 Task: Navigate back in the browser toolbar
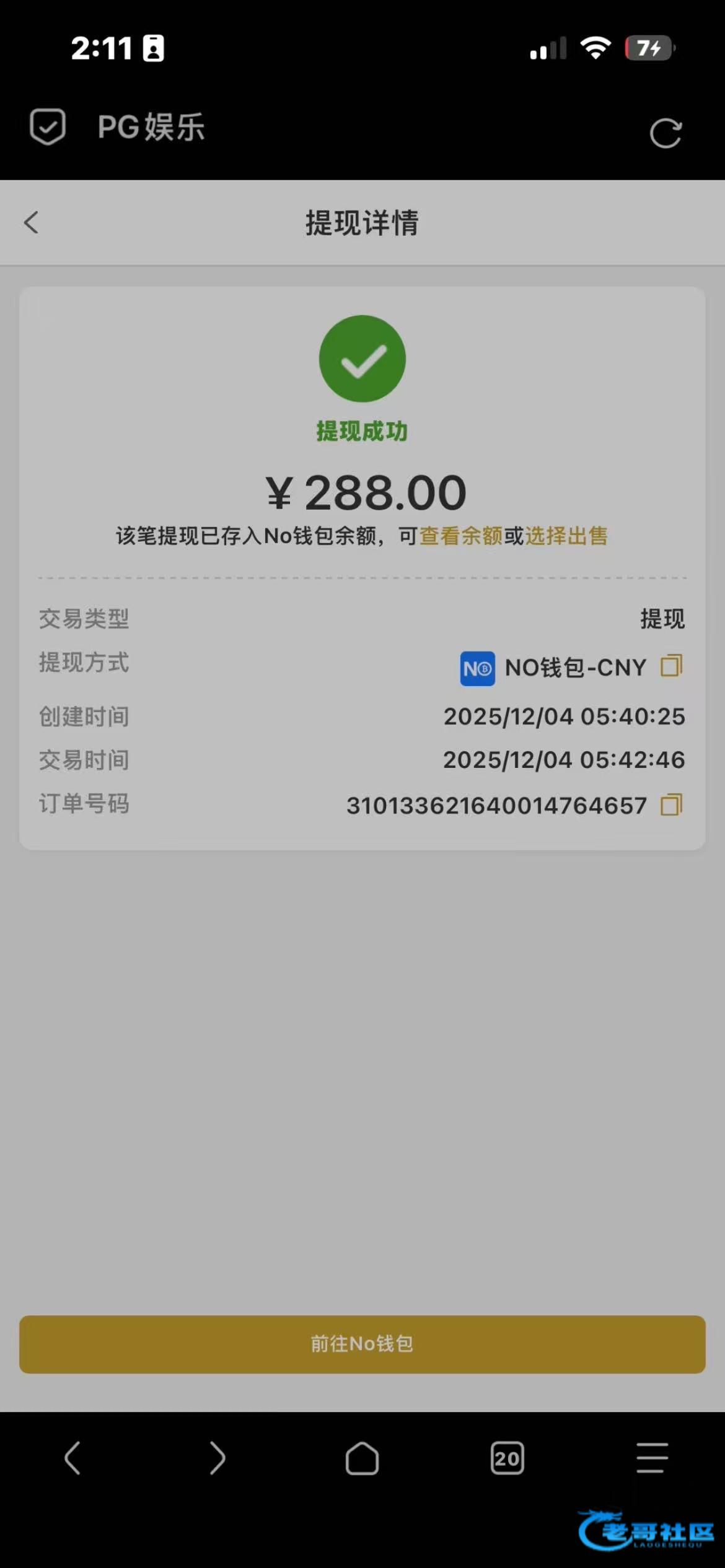click(x=72, y=1458)
